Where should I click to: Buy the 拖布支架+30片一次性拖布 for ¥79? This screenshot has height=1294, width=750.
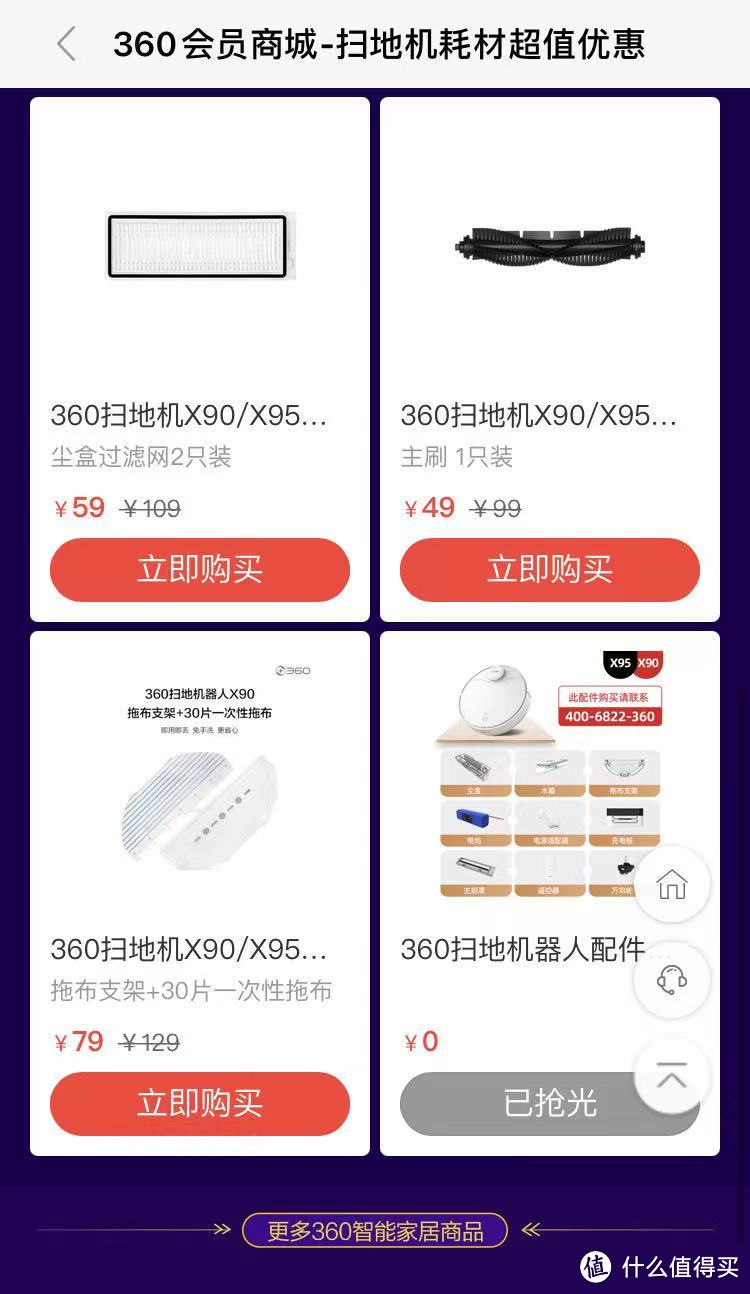tap(200, 1103)
